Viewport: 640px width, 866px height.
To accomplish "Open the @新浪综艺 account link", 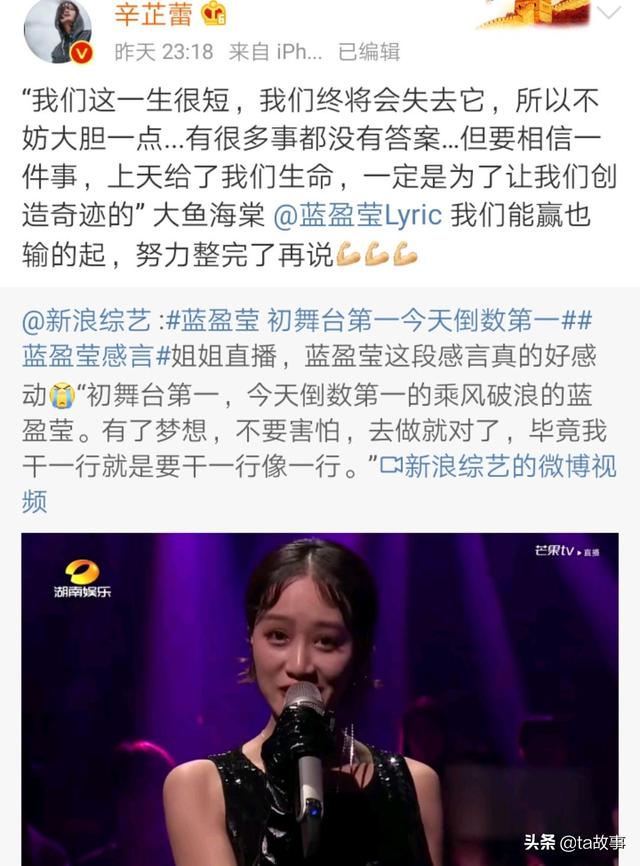I will (86, 321).
